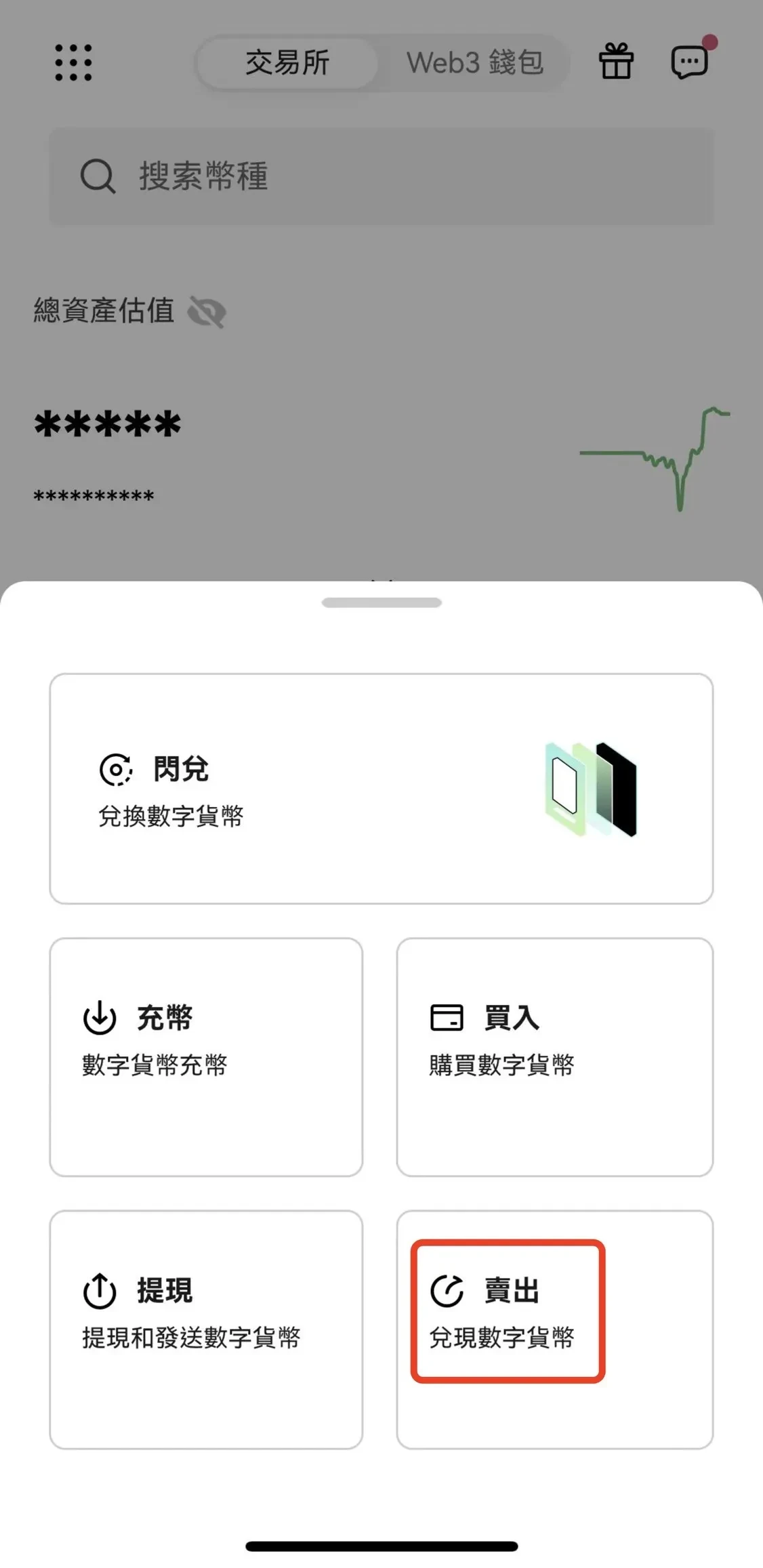Viewport: 763px width, 1568px height.
Task: Select the 買入 buy card icon
Action: tap(447, 1016)
